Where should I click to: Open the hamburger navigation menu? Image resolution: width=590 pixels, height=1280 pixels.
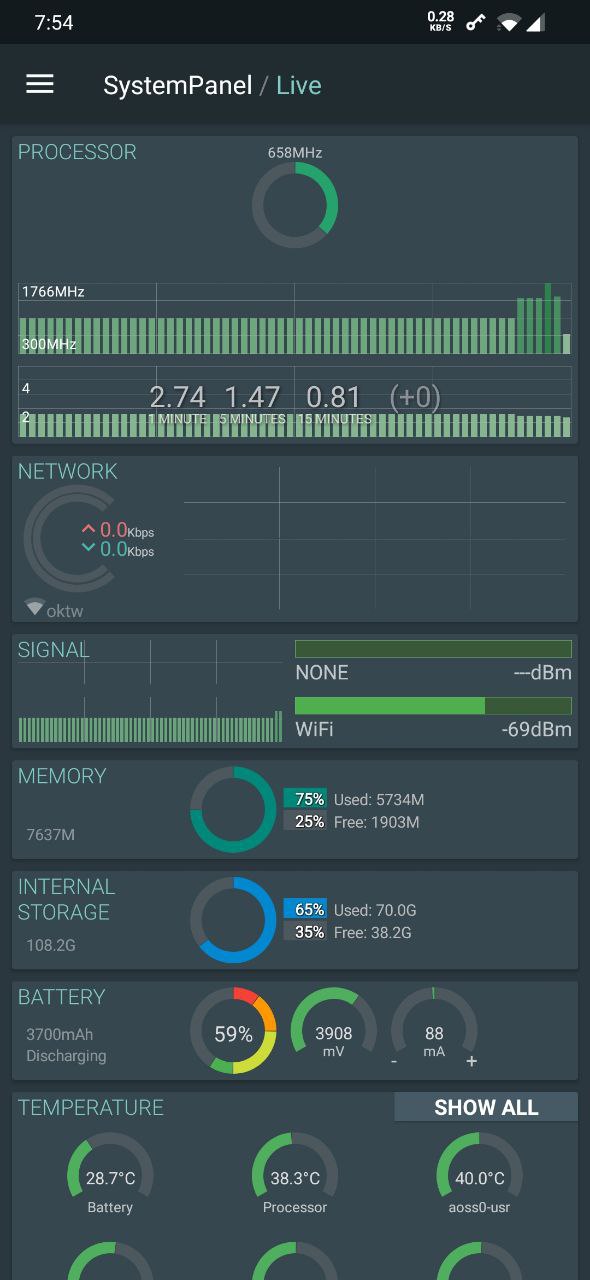(40, 85)
